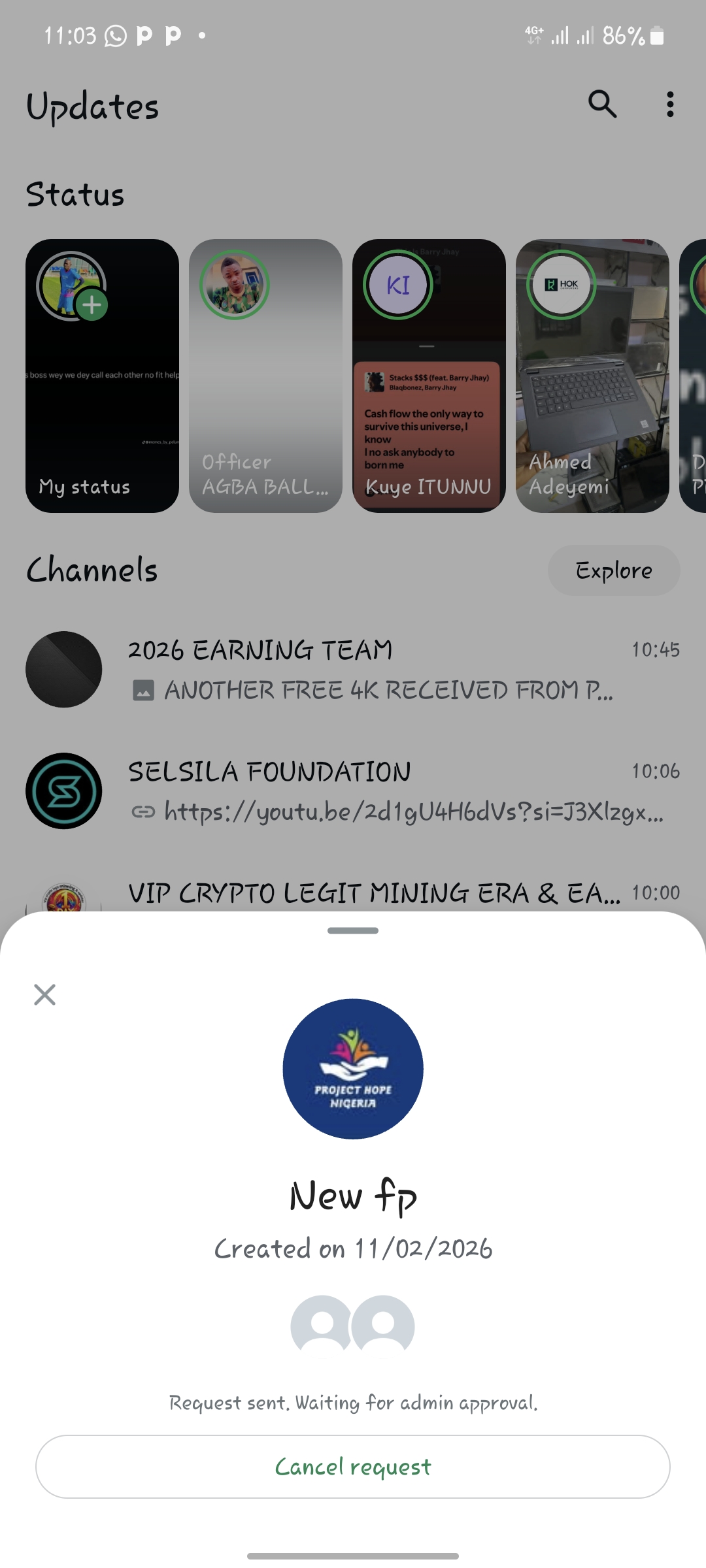Open My status card
This screenshot has height=1568, width=706.
coord(102,376)
